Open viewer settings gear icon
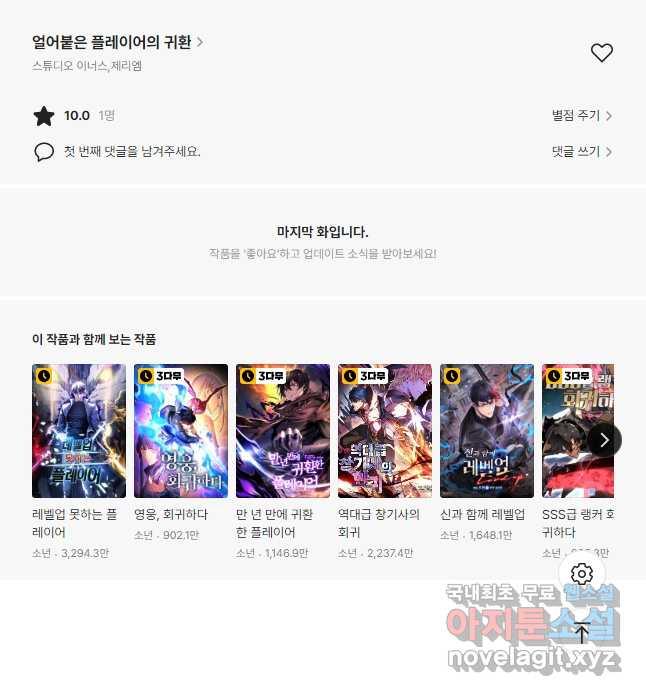 (582, 574)
